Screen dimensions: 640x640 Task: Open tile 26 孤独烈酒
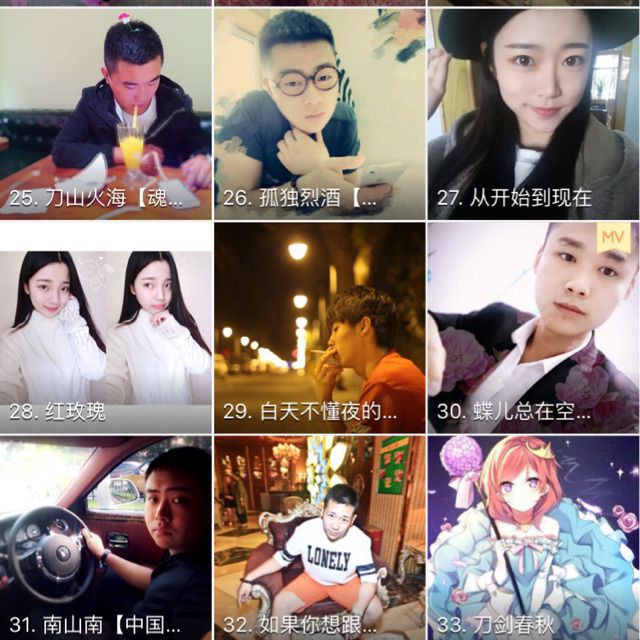point(319,115)
